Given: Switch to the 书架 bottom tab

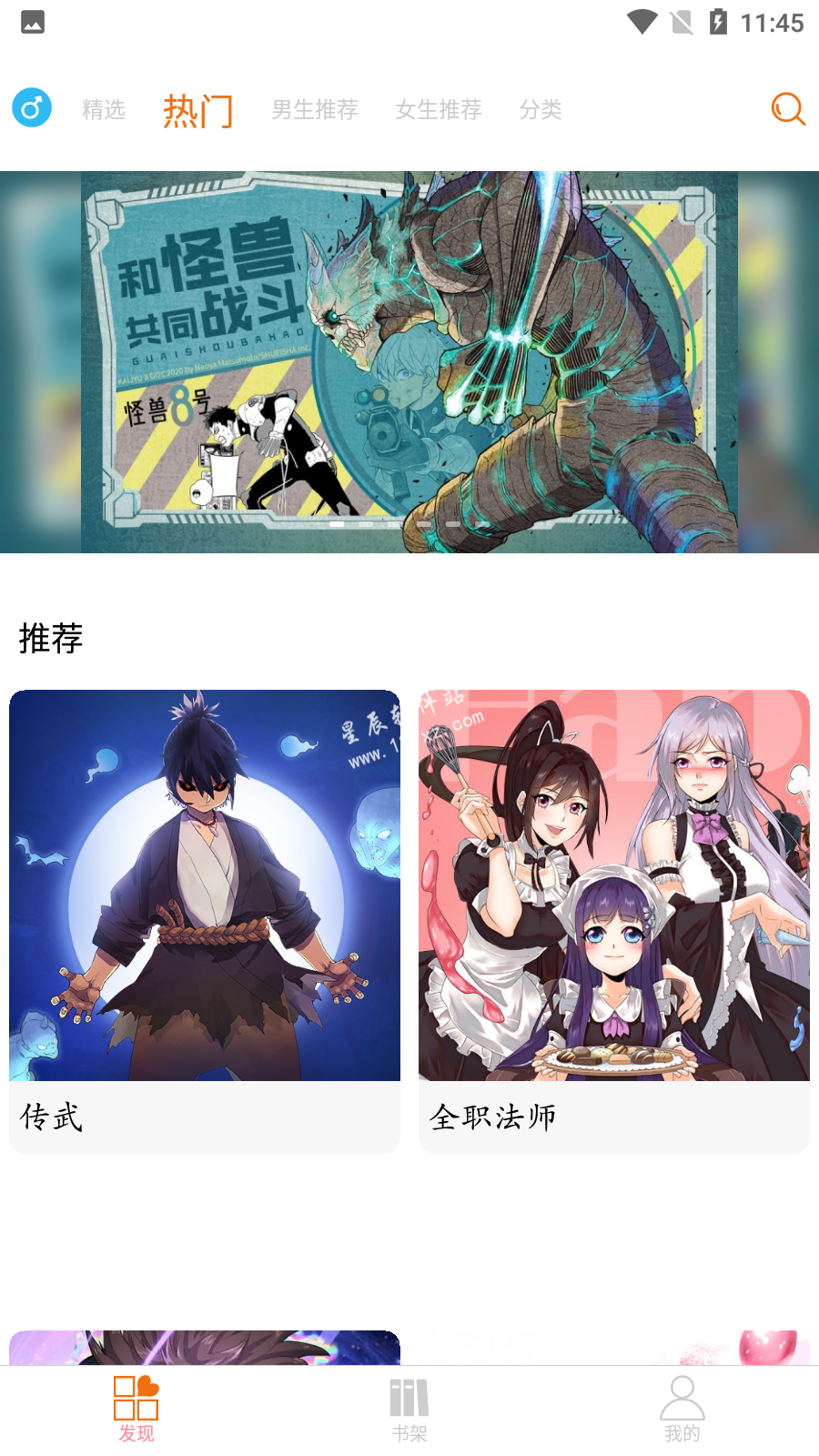Looking at the screenshot, I should [x=409, y=1410].
